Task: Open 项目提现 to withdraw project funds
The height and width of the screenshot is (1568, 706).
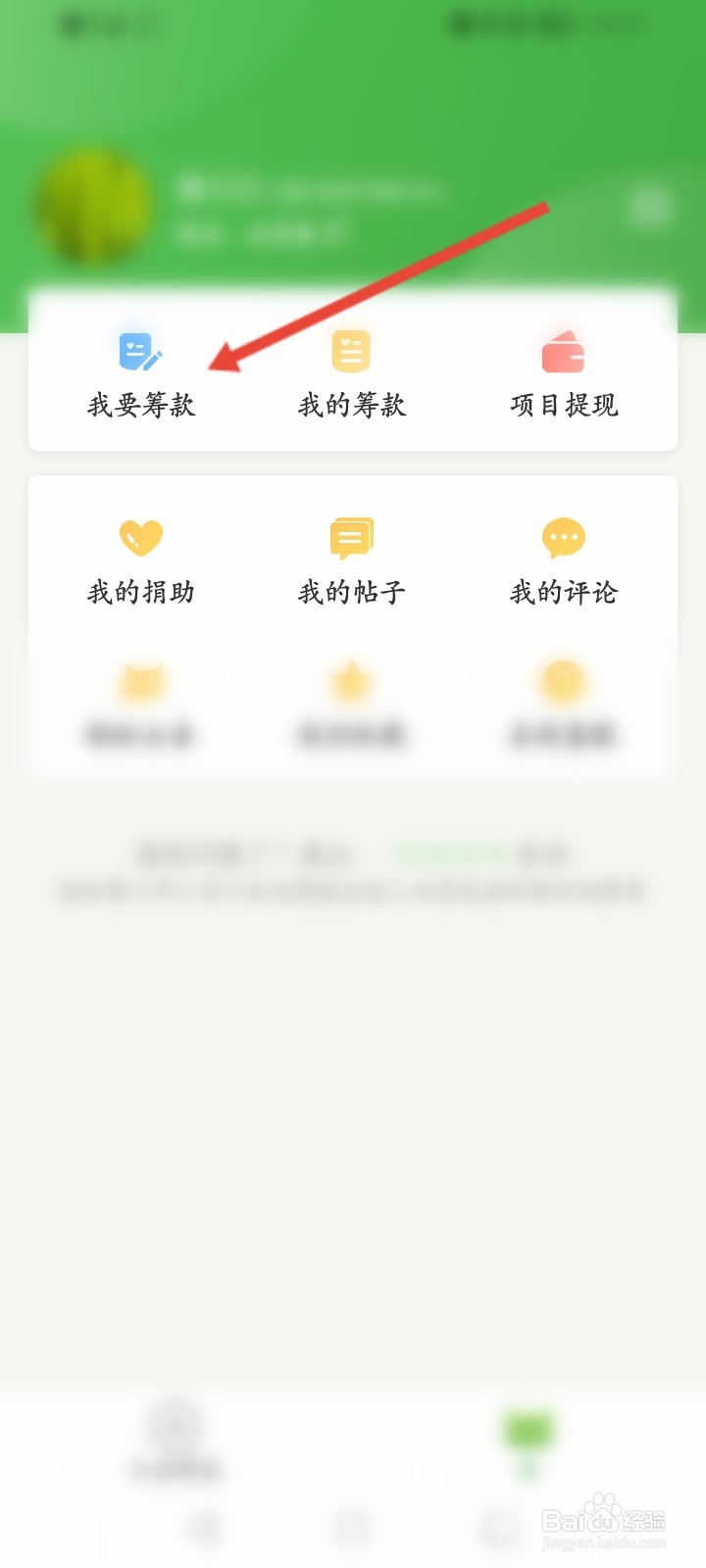Action: click(x=563, y=373)
